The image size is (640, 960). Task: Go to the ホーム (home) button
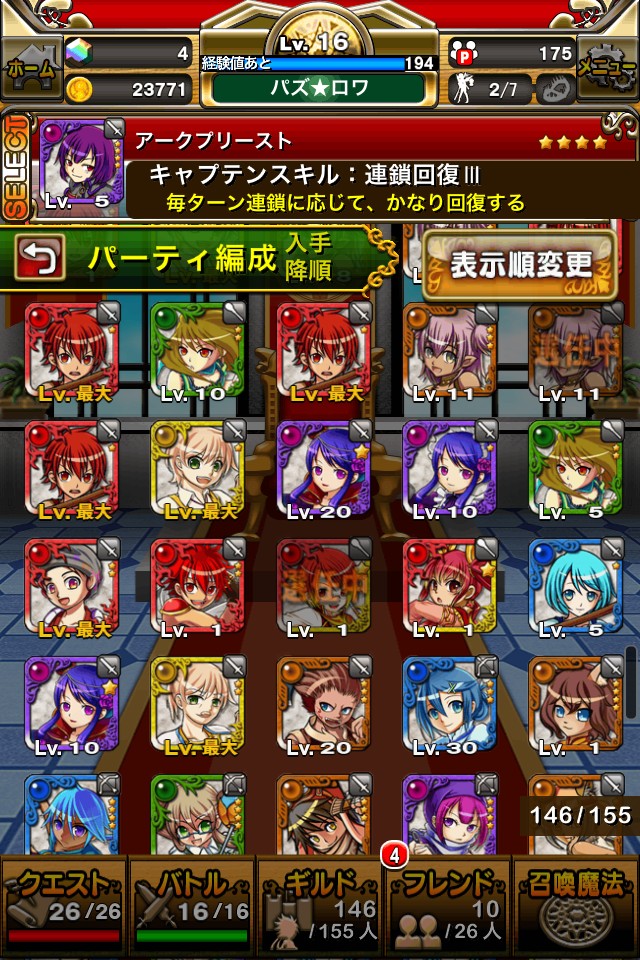(30, 68)
